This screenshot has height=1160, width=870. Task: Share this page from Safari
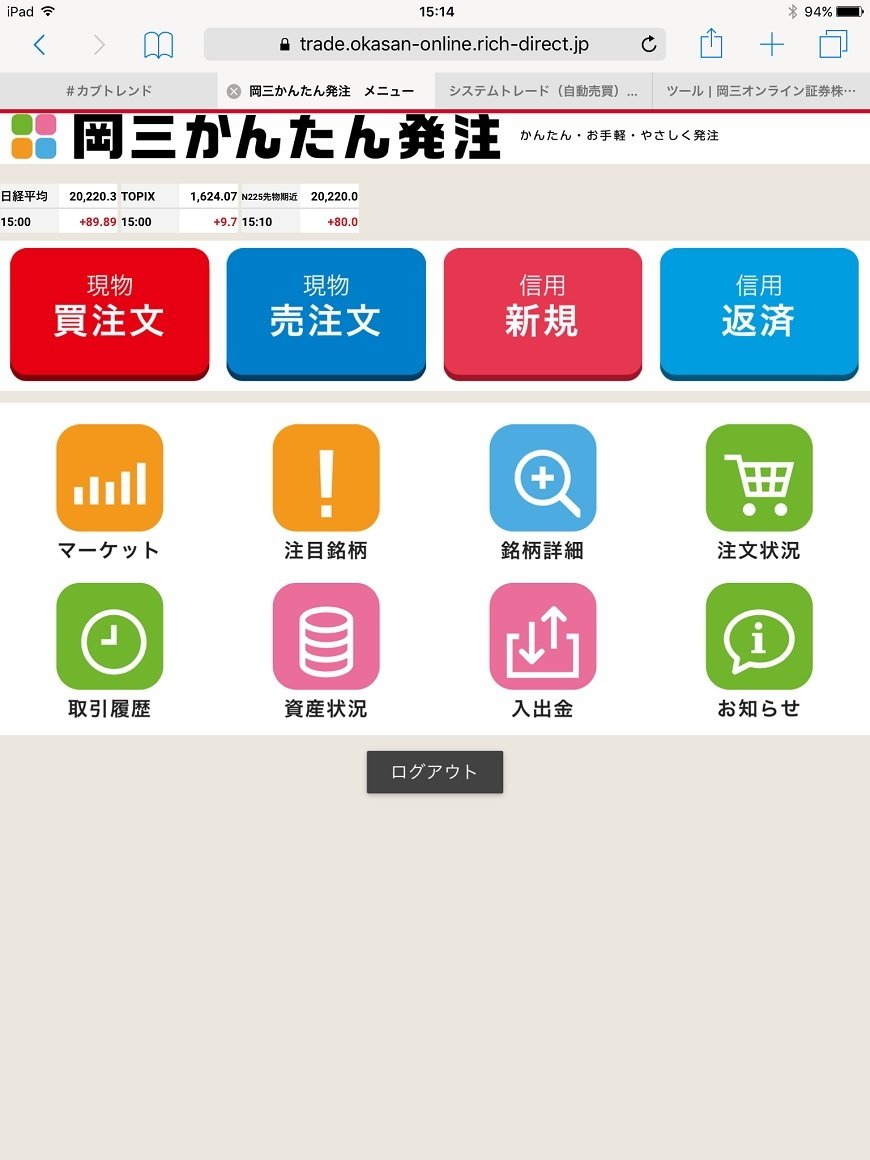[710, 44]
